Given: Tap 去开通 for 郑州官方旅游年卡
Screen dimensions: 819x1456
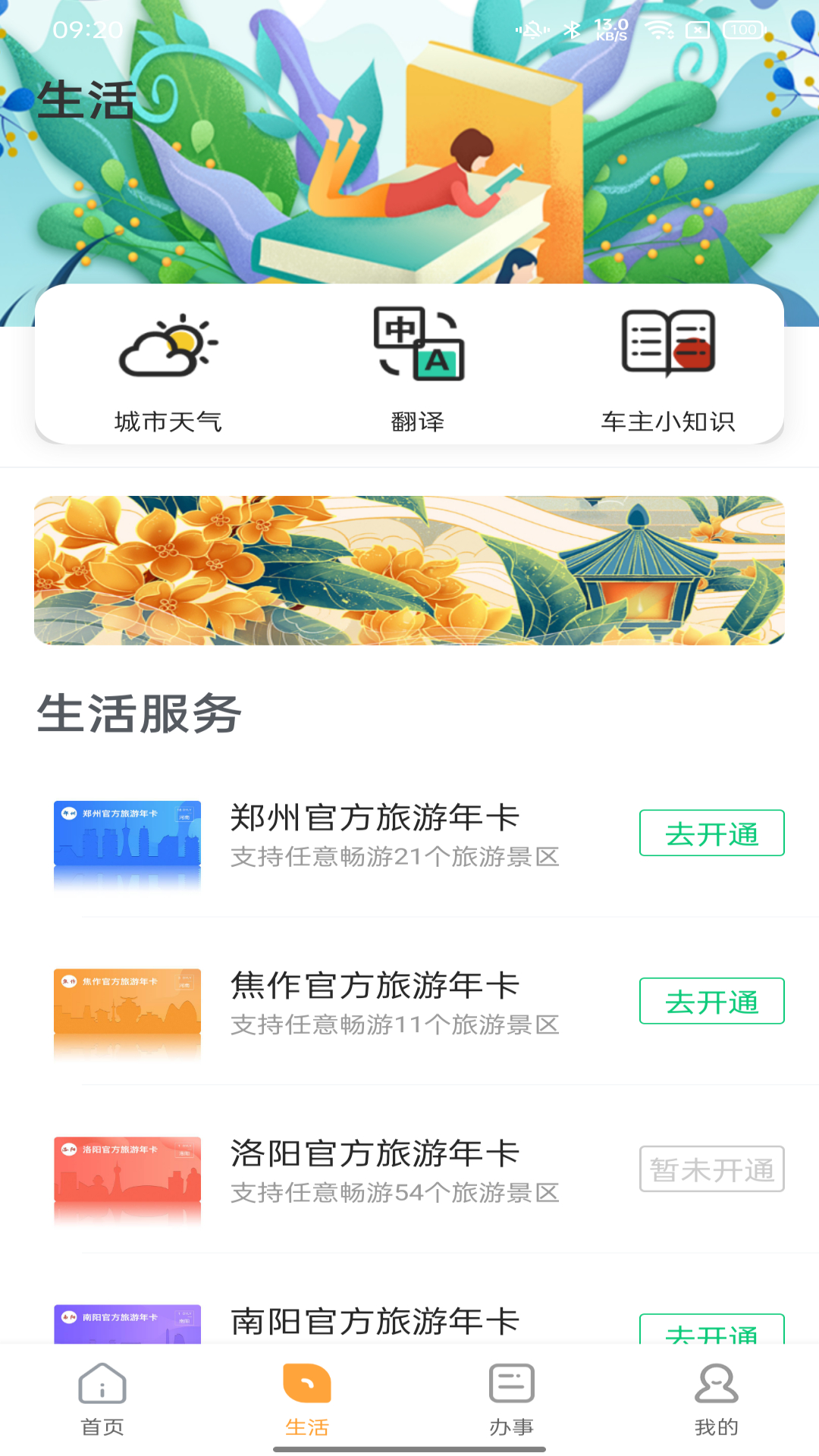Looking at the screenshot, I should tap(711, 833).
